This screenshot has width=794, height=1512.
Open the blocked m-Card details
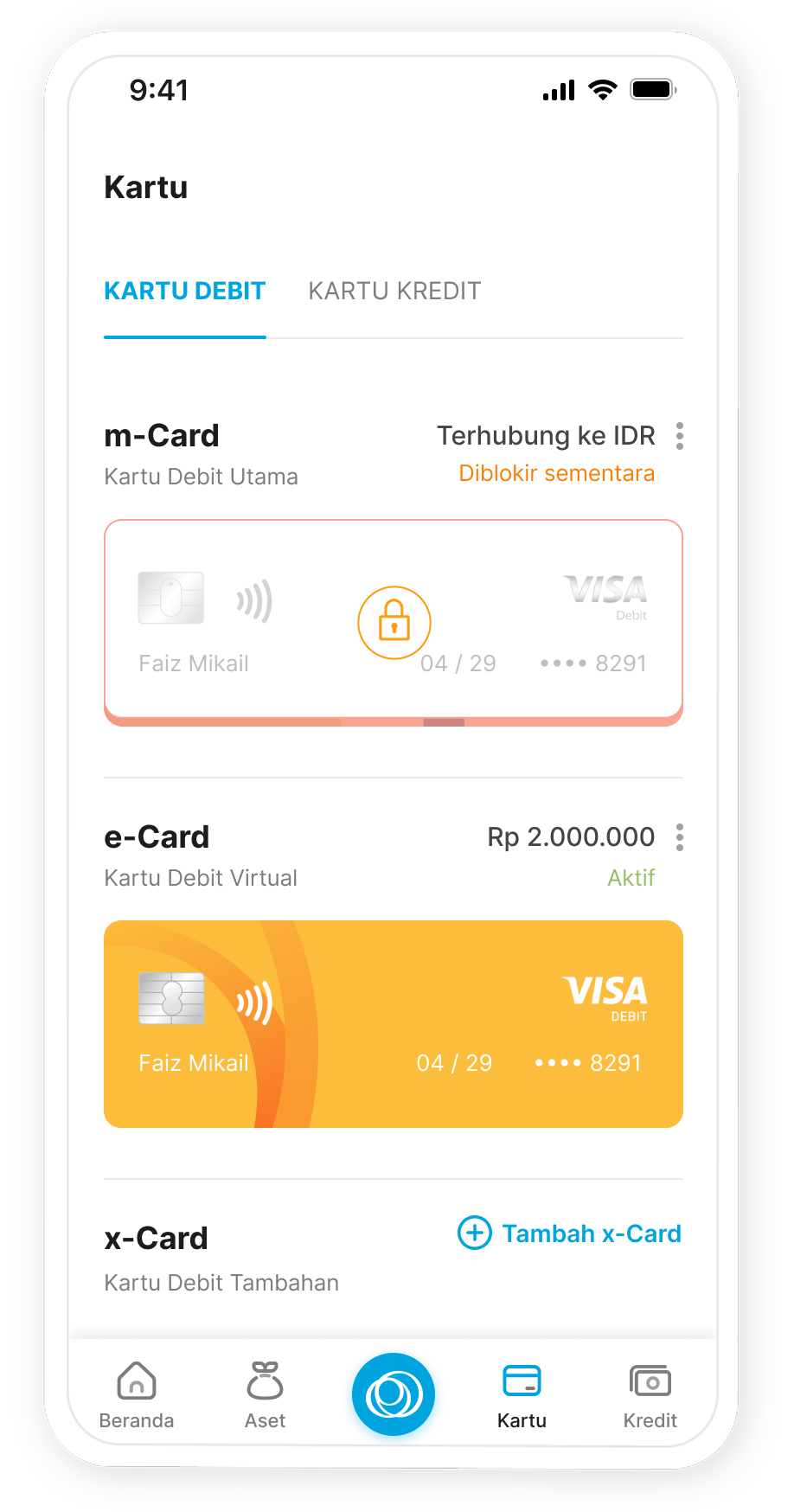[394, 621]
